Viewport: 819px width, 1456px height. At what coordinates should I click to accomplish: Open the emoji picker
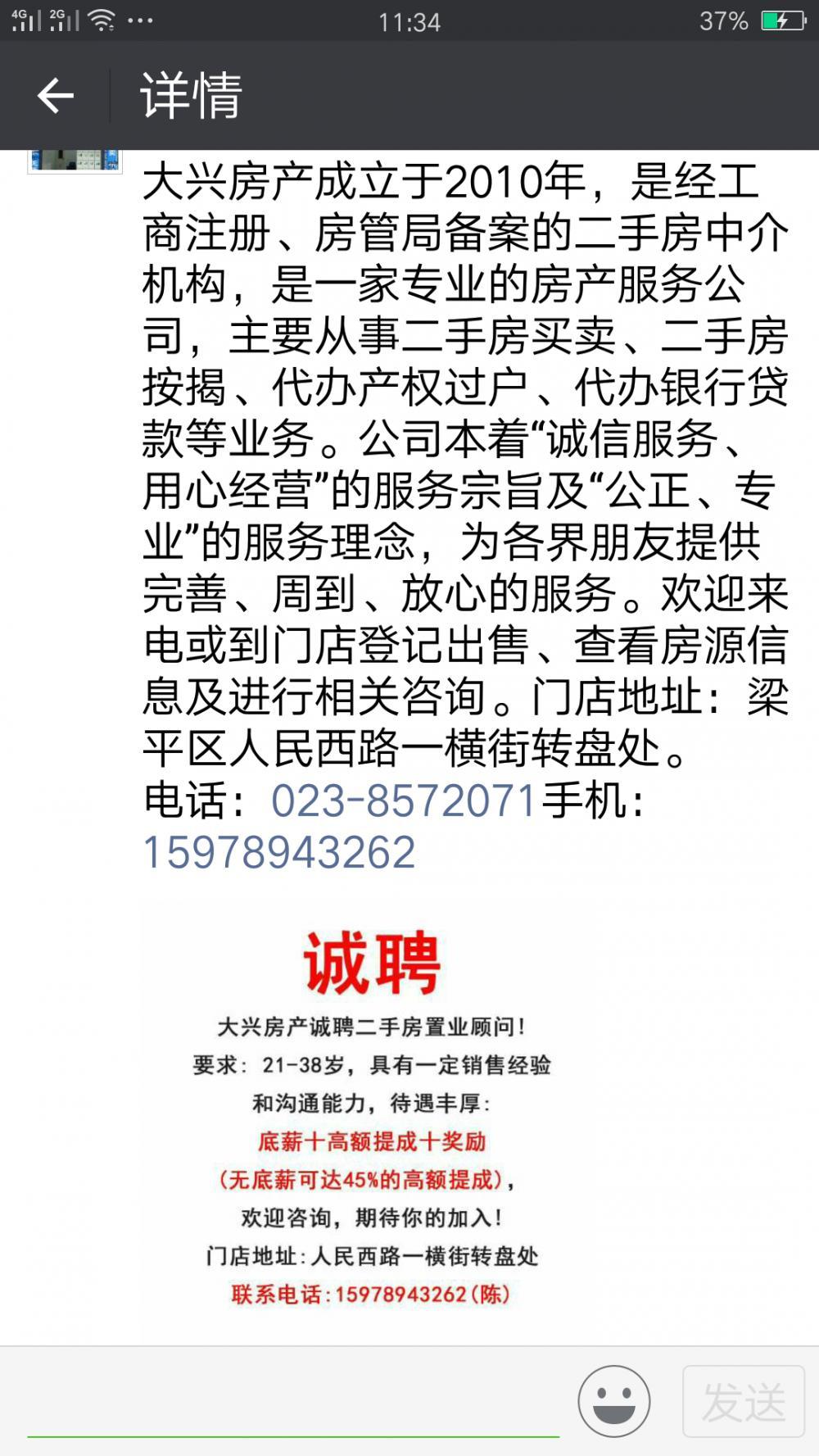coord(614,1402)
